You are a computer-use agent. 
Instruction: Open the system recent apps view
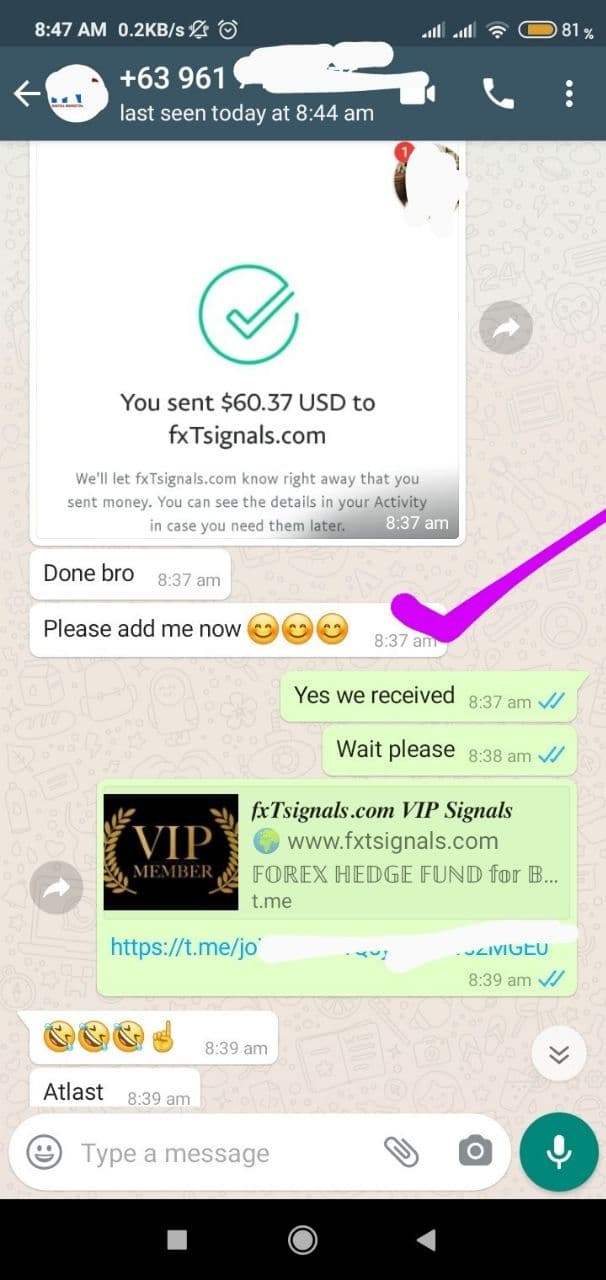177,1240
